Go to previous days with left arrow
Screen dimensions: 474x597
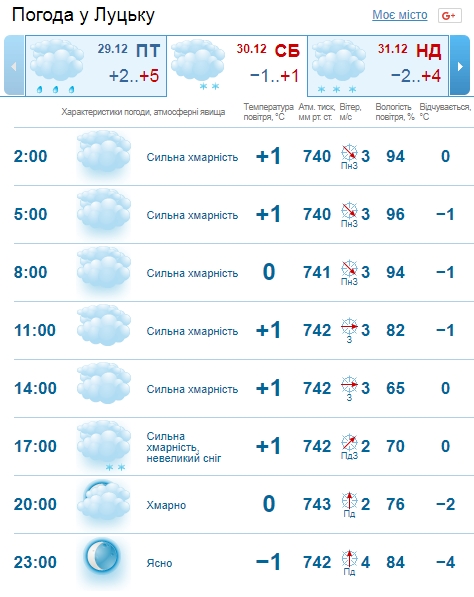tap(14, 65)
